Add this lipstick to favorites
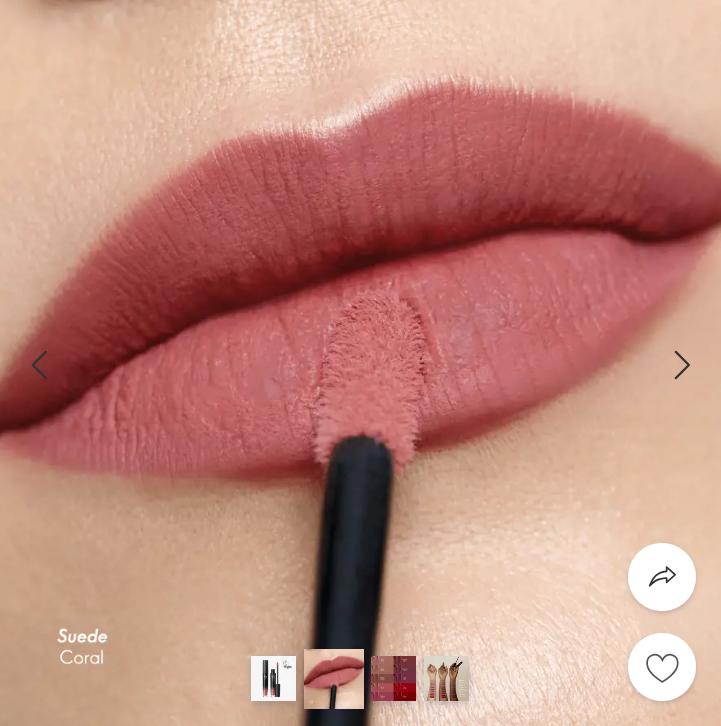 662,667
